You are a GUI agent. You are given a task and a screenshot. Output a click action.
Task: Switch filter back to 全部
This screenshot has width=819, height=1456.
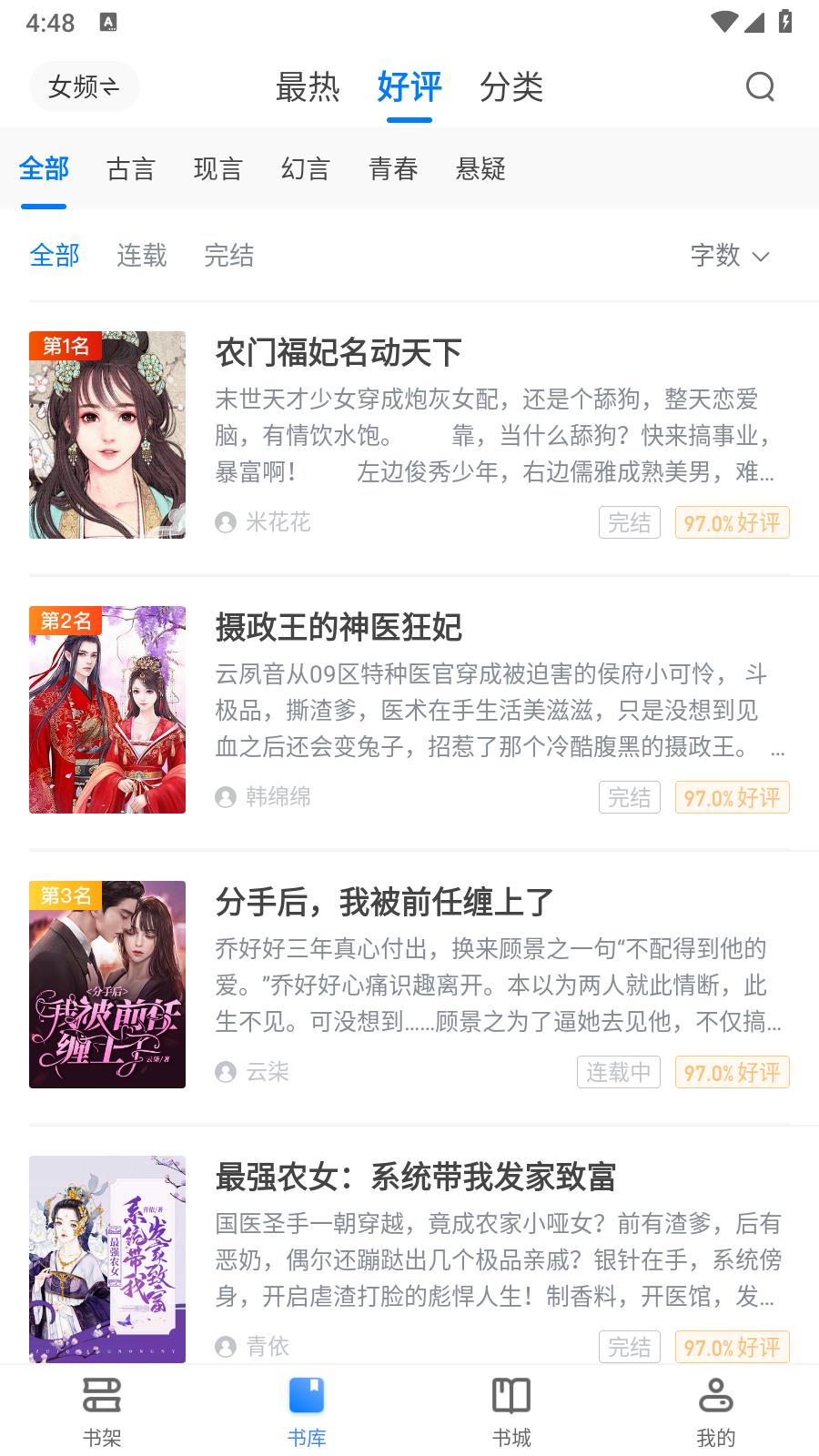click(x=55, y=256)
